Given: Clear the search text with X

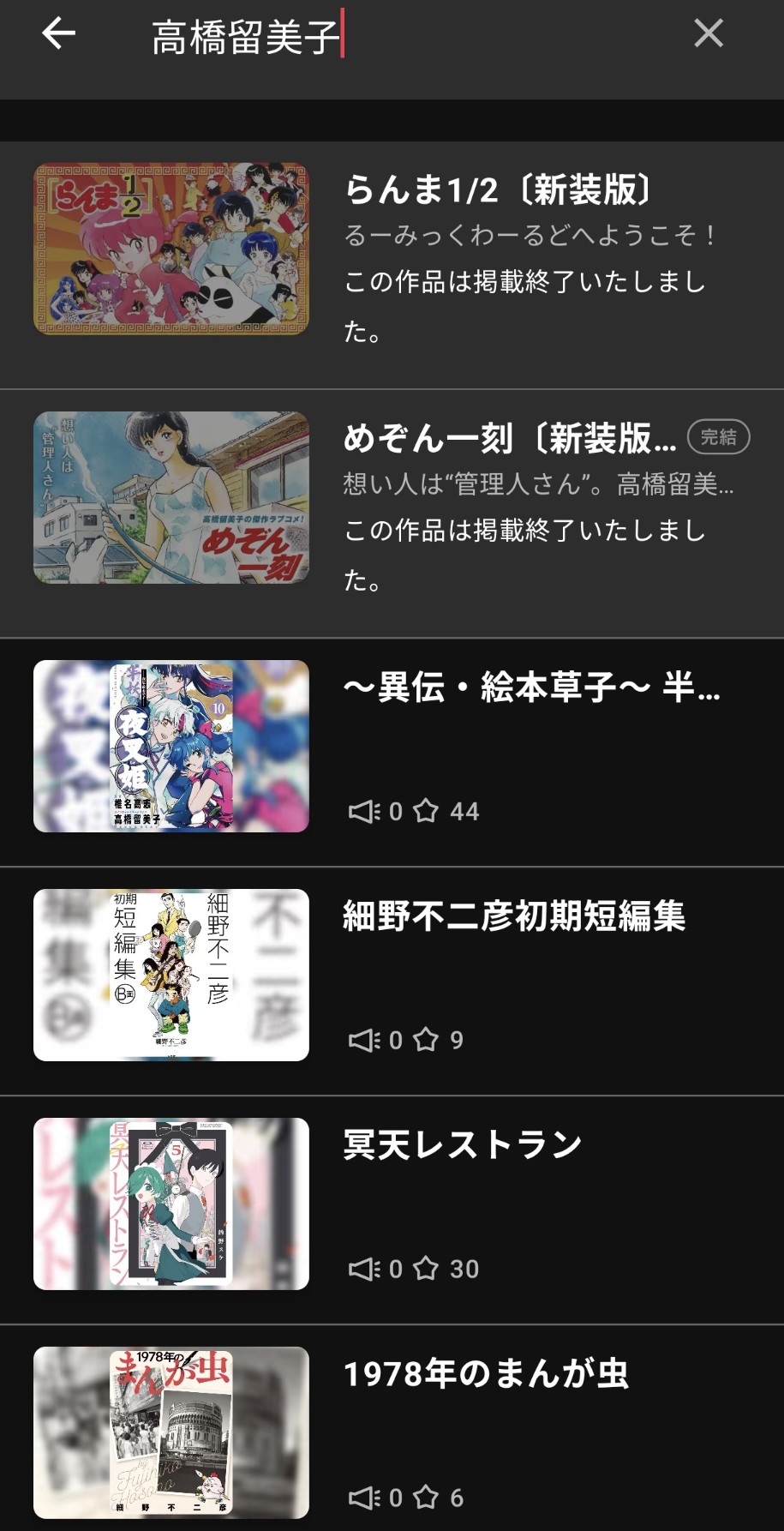Looking at the screenshot, I should point(709,34).
